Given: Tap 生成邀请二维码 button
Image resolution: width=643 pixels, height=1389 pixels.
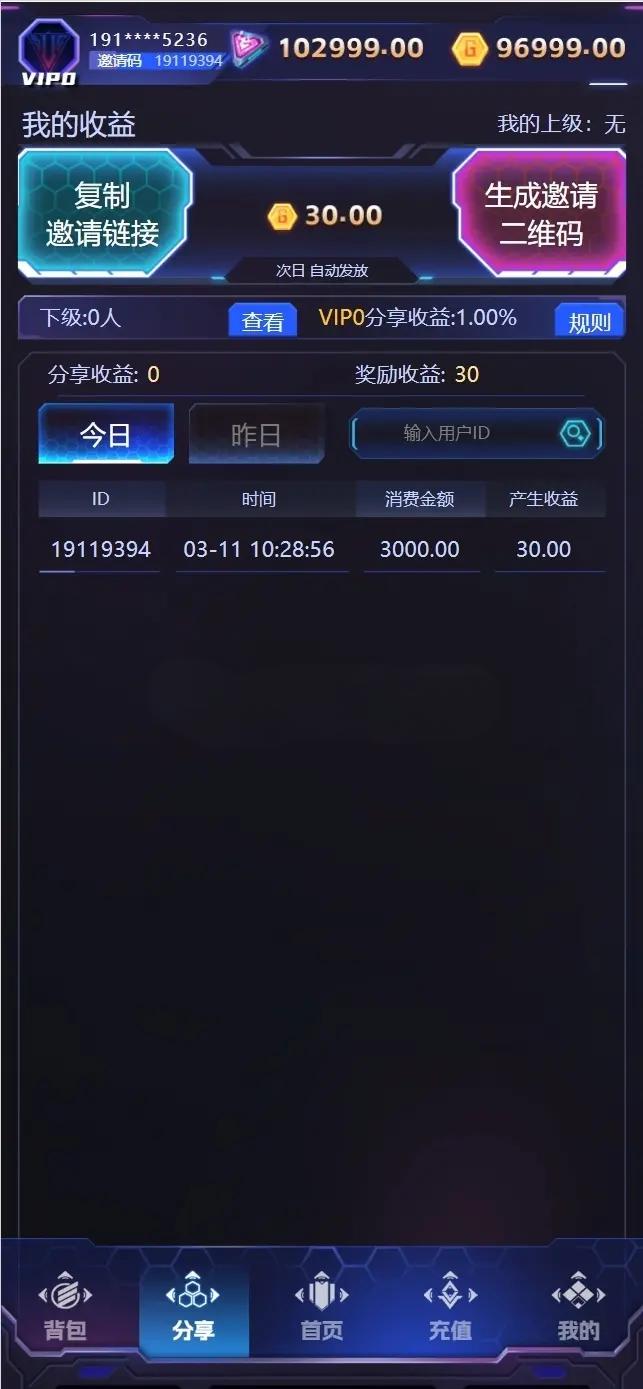Looking at the screenshot, I should [540, 214].
